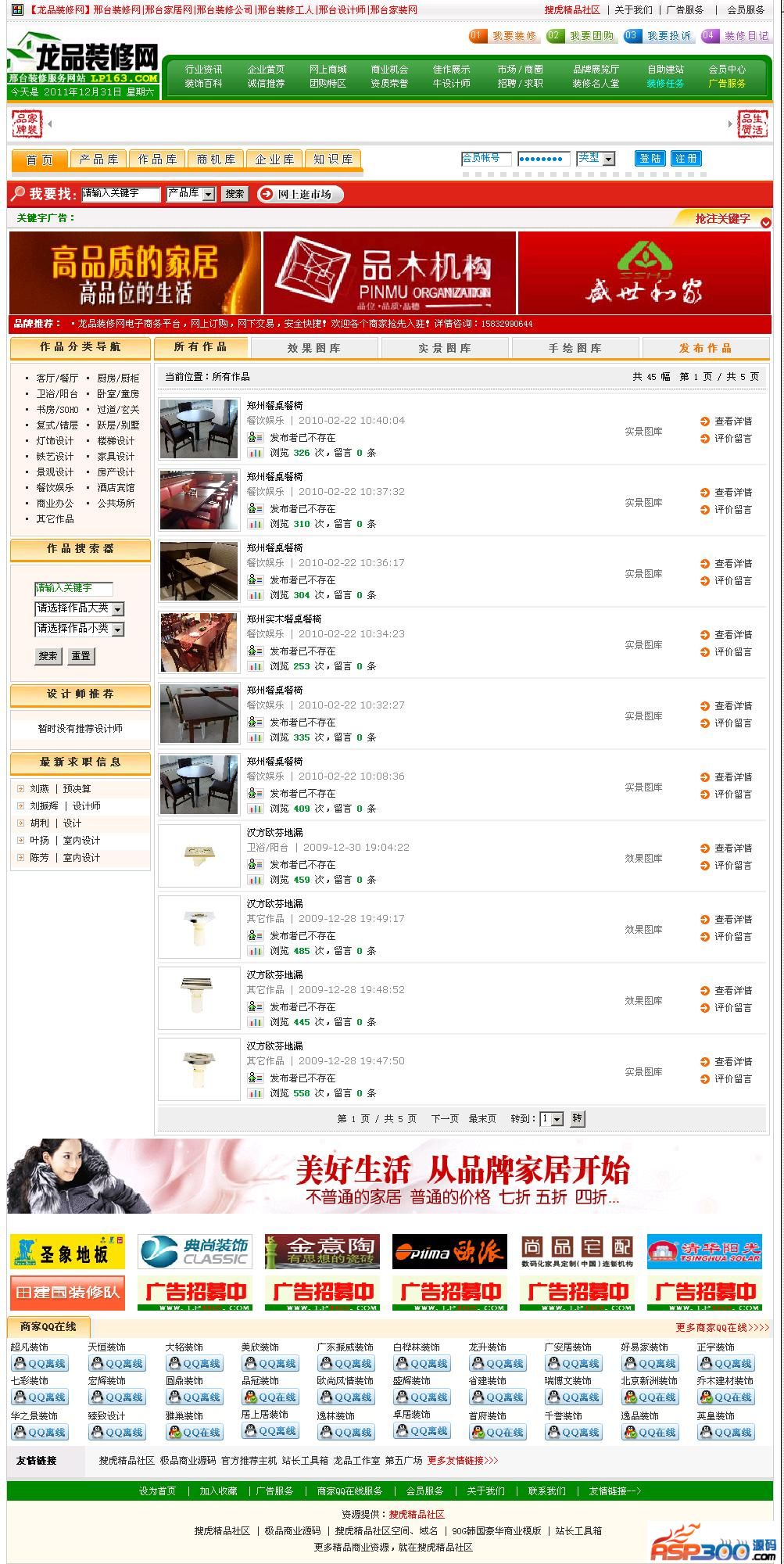Open 网上逛市场 button
This screenshot has height=1564, width=784.
pos(300,194)
